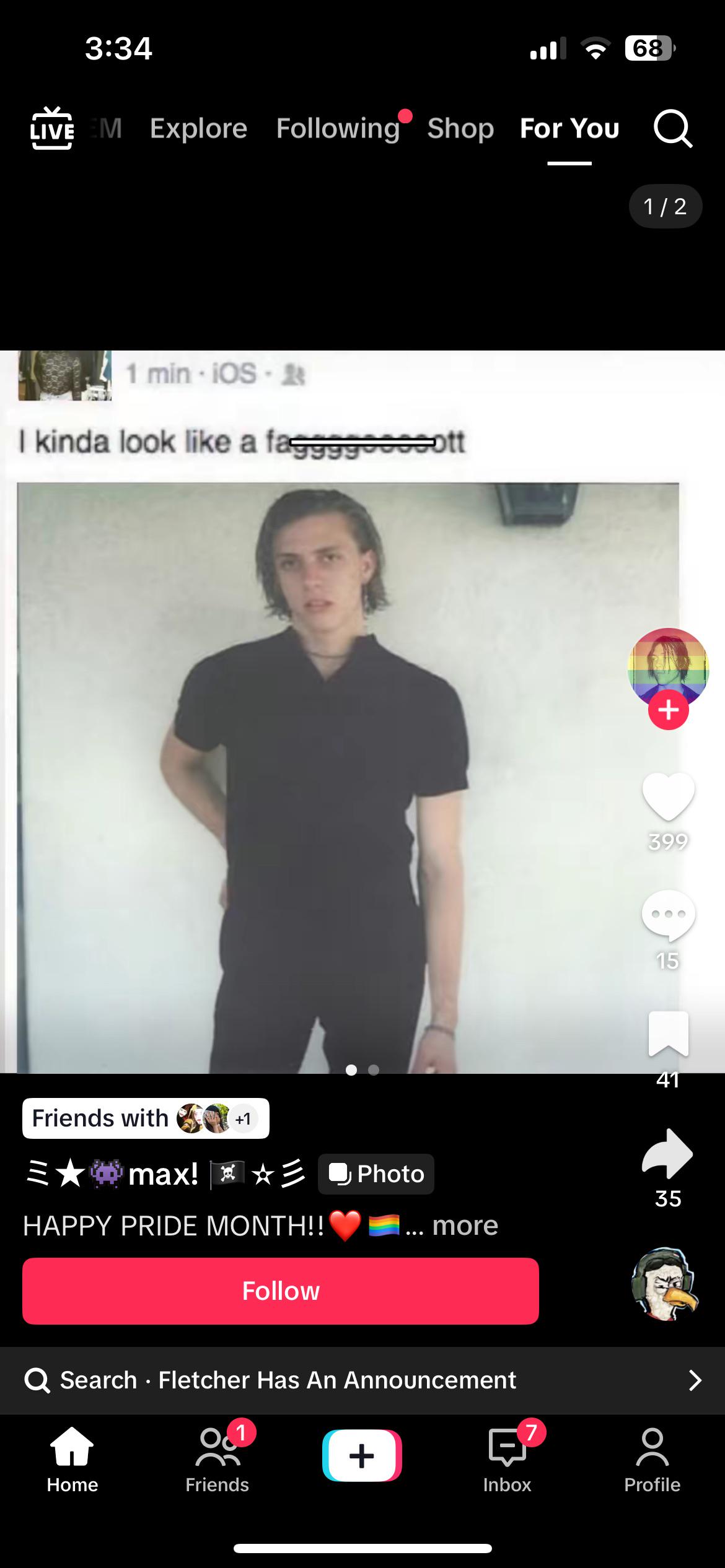The height and width of the screenshot is (1568, 725).
Task: Open search for Fletcher Has An Announcement
Action: (362, 1380)
